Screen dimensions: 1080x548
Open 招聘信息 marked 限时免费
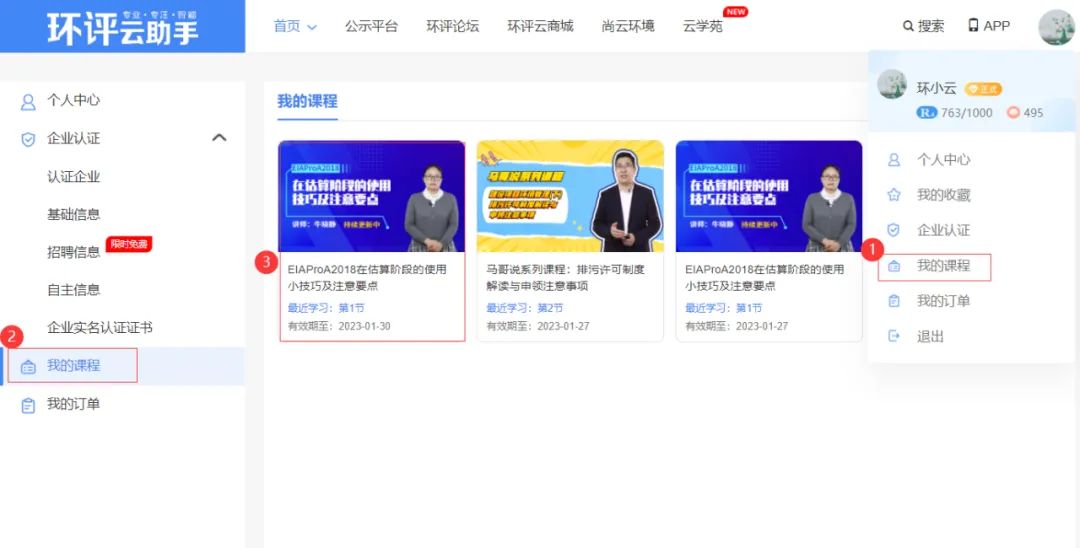coord(74,252)
